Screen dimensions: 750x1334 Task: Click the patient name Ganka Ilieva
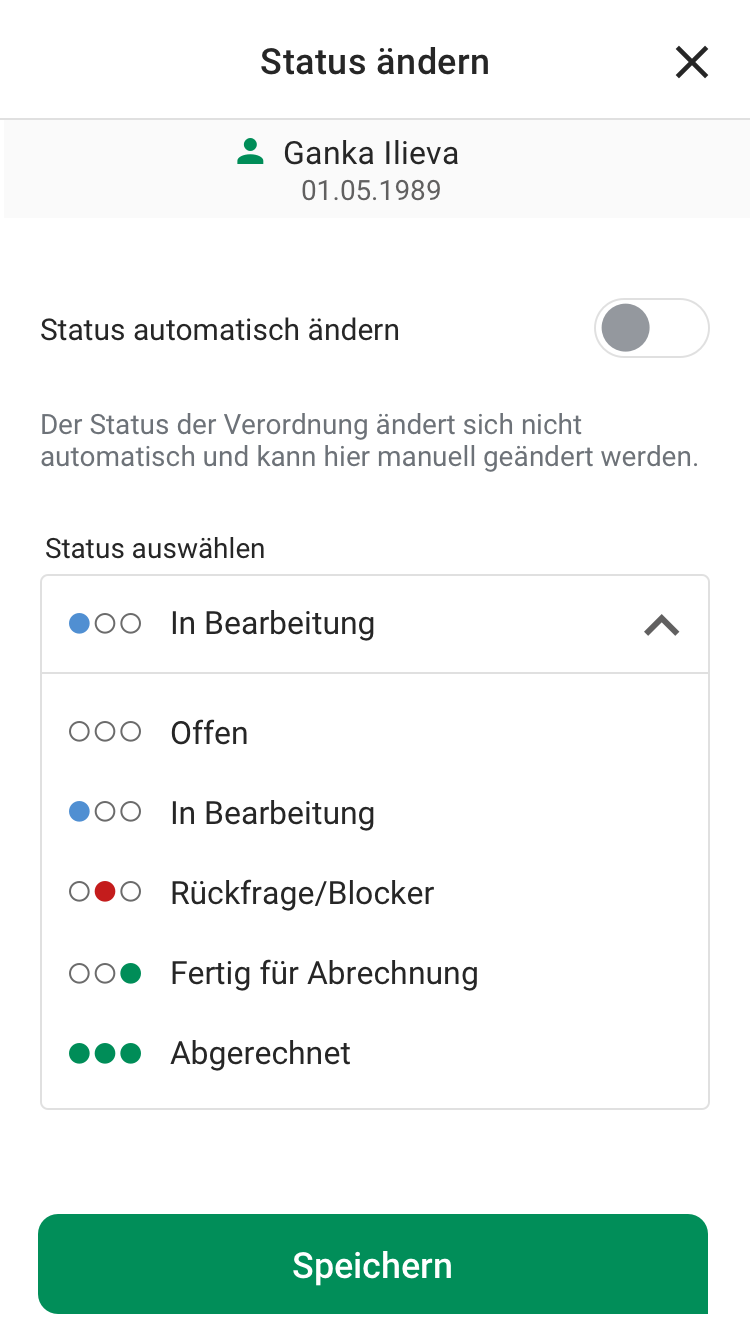point(371,152)
